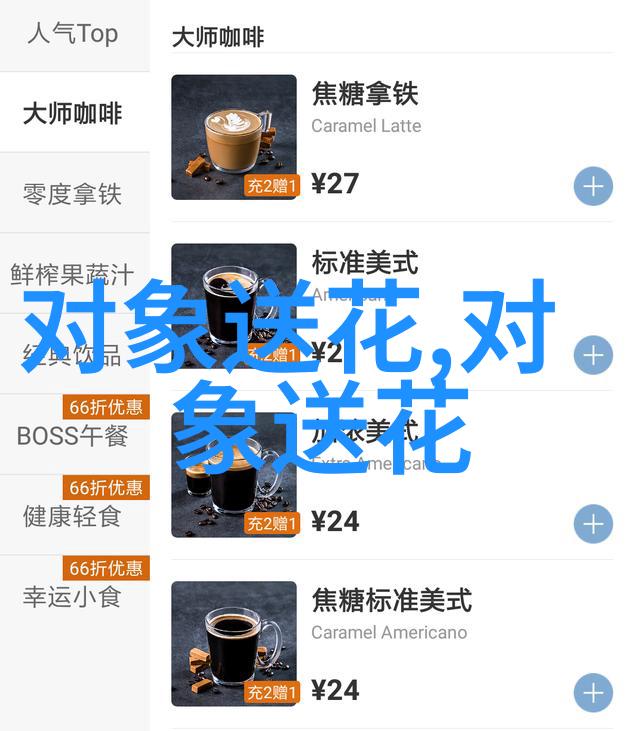Show the 鲜榨果蔬汁 category

(x=73, y=273)
